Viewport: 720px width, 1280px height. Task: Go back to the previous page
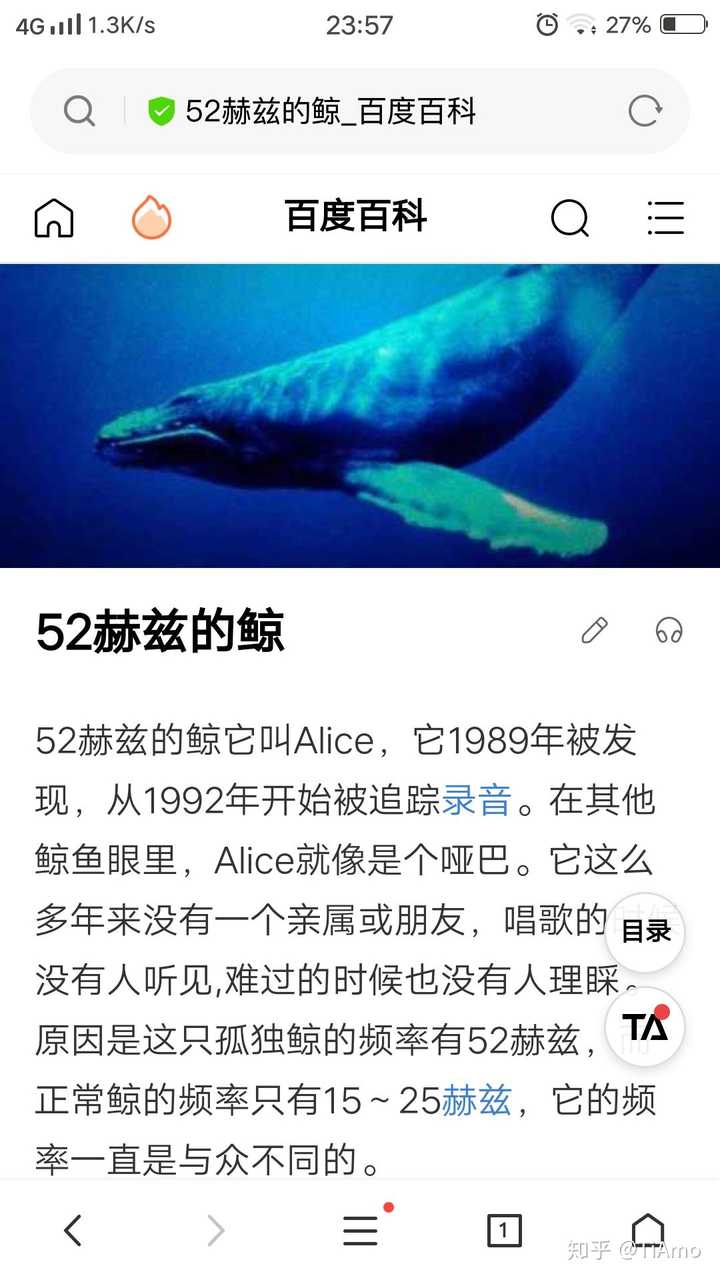73,1231
